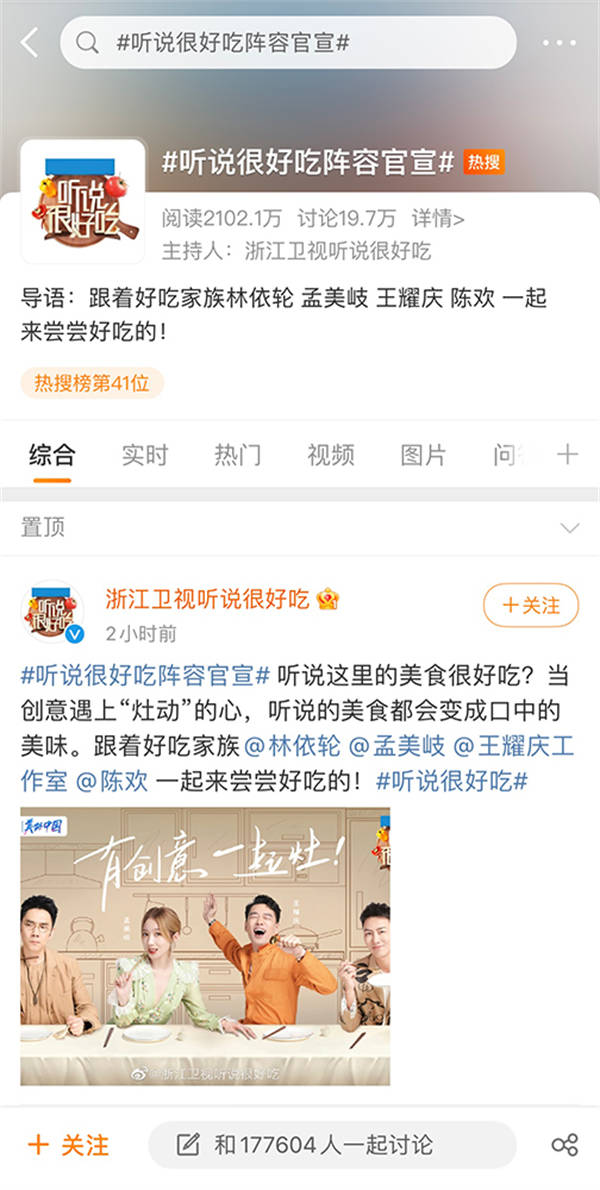Screen dimensions: 600x1190
Task: Open the three-dot overflow menu
Action: tap(559, 43)
